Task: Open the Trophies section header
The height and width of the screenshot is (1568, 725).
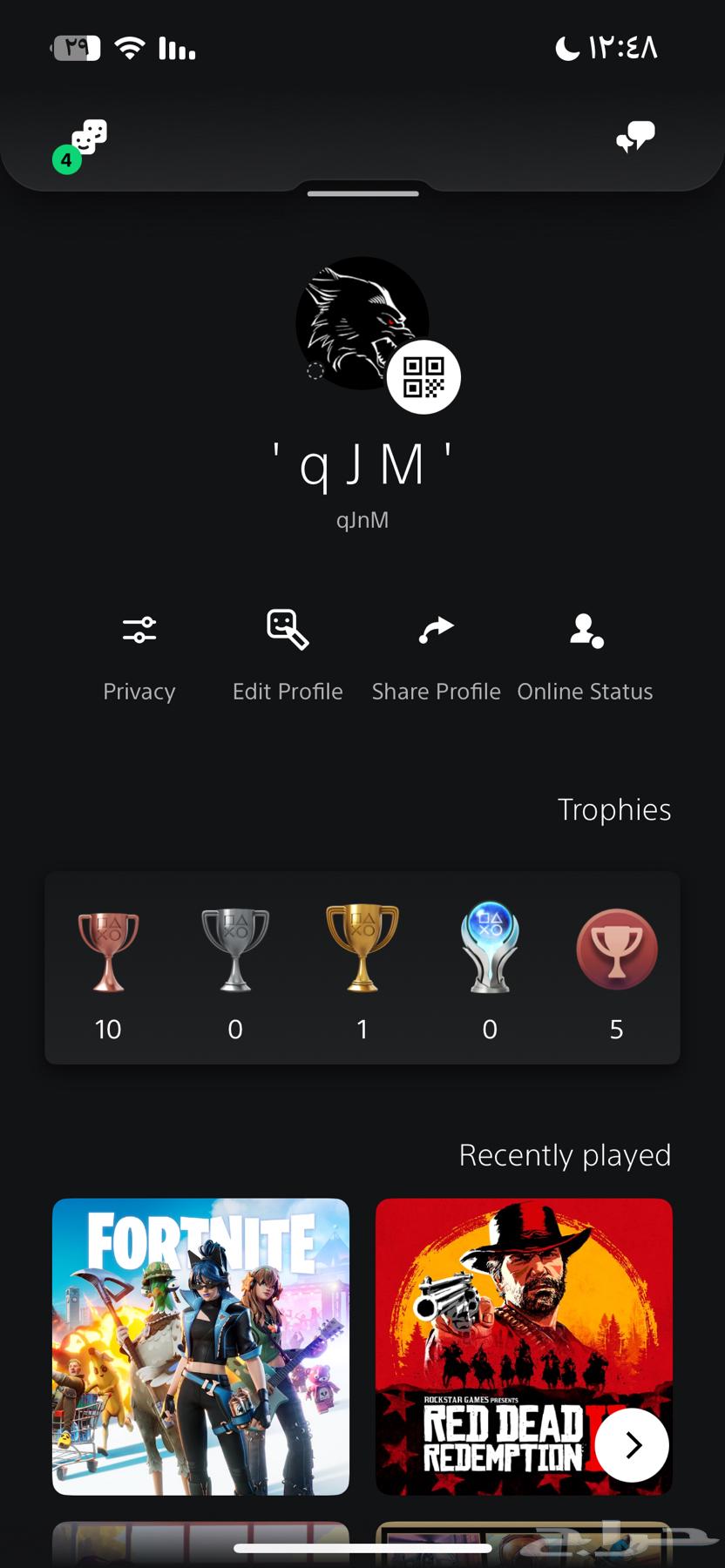Action: (x=614, y=809)
